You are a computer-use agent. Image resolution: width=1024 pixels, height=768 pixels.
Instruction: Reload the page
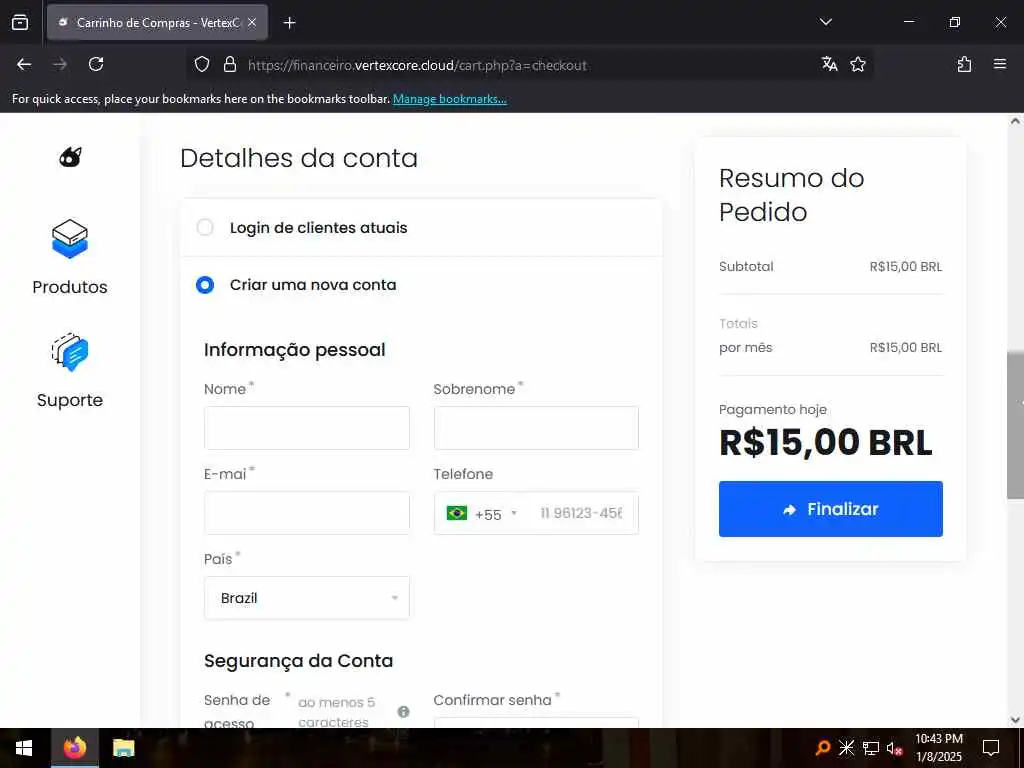[96, 64]
